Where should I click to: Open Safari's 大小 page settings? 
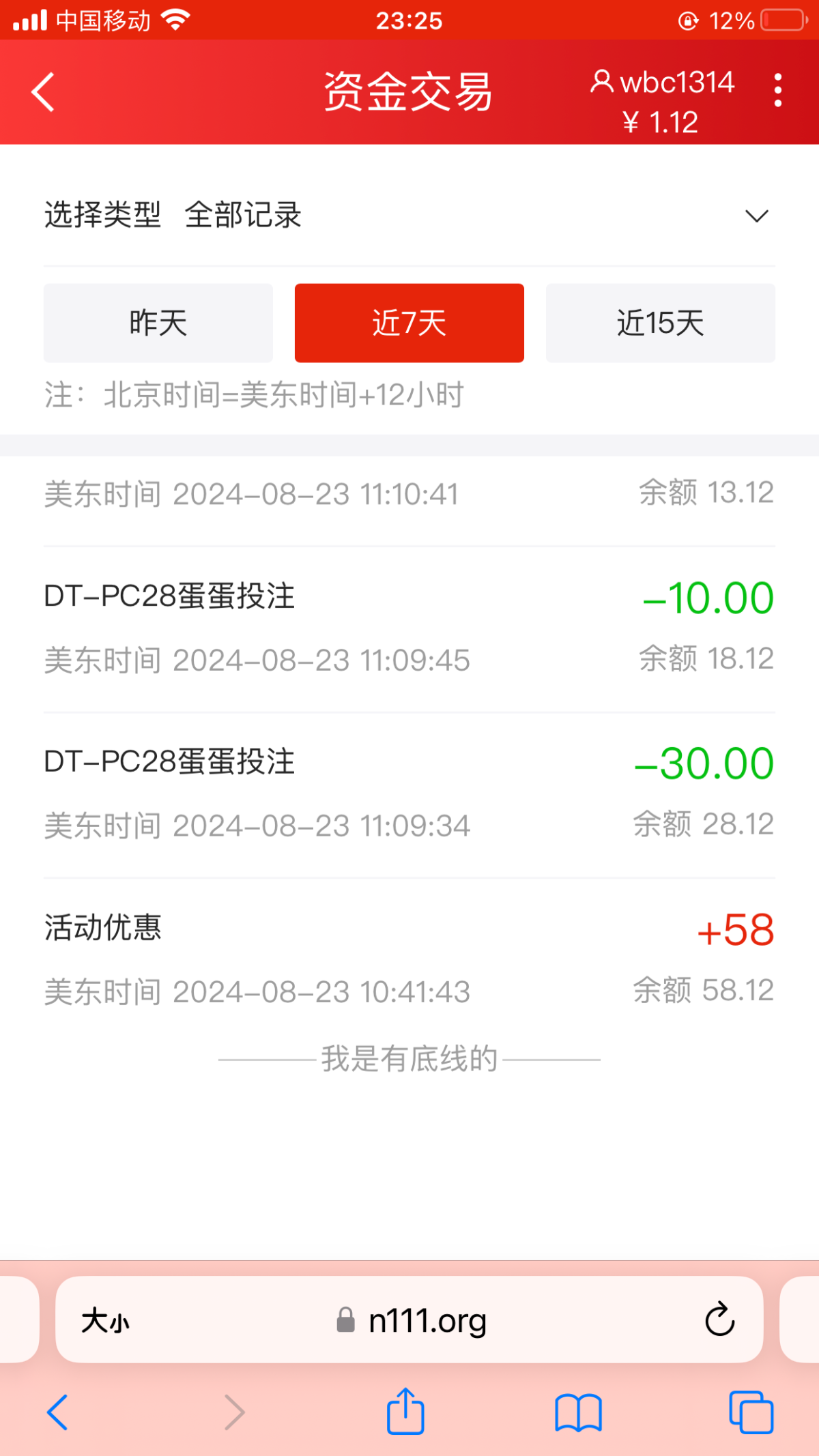(x=105, y=1321)
